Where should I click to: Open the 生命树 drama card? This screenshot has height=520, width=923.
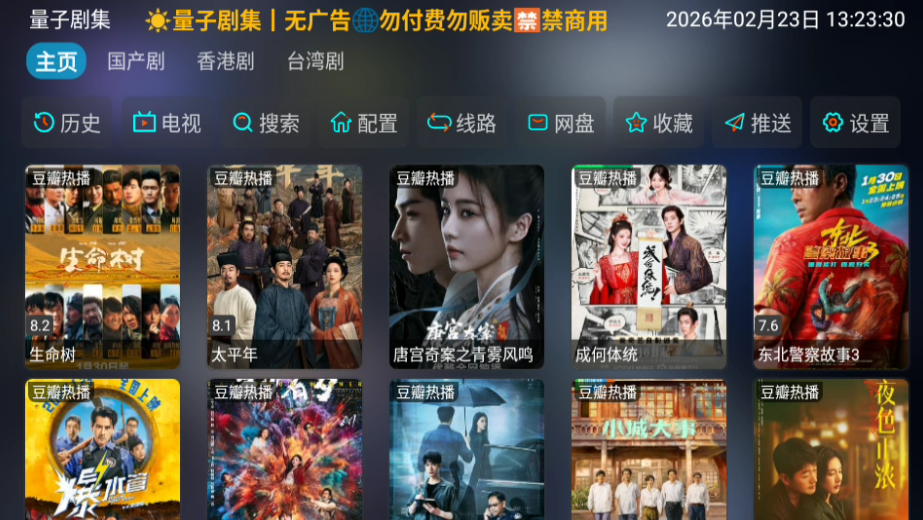tap(102, 265)
